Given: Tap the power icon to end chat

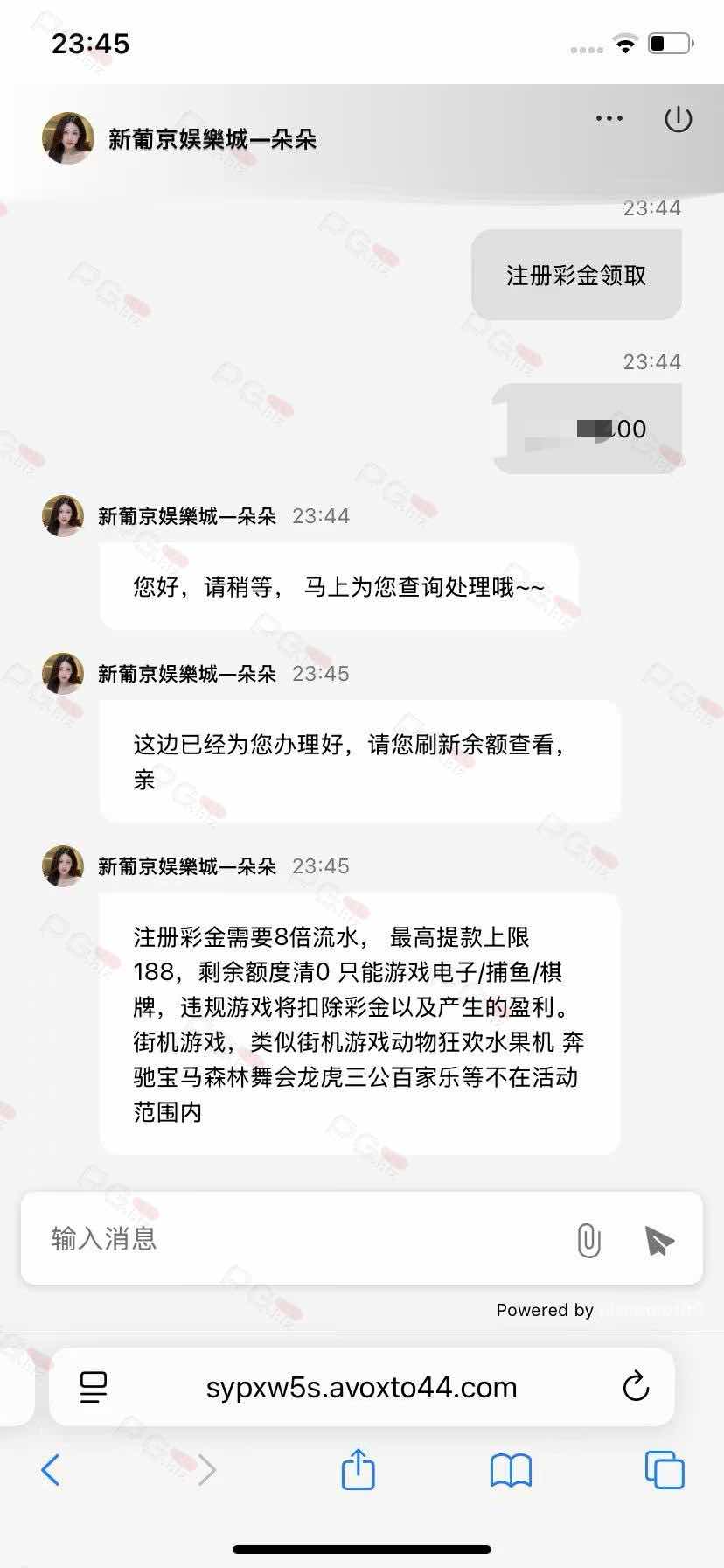Looking at the screenshot, I should coord(678,119).
